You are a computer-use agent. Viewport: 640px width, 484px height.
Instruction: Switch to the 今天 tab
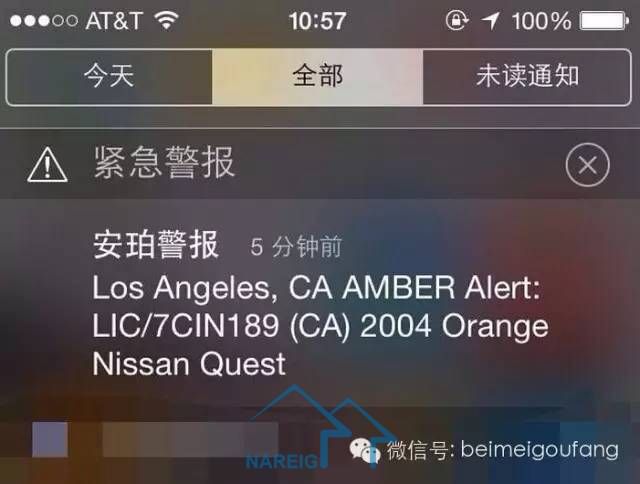tap(108, 76)
